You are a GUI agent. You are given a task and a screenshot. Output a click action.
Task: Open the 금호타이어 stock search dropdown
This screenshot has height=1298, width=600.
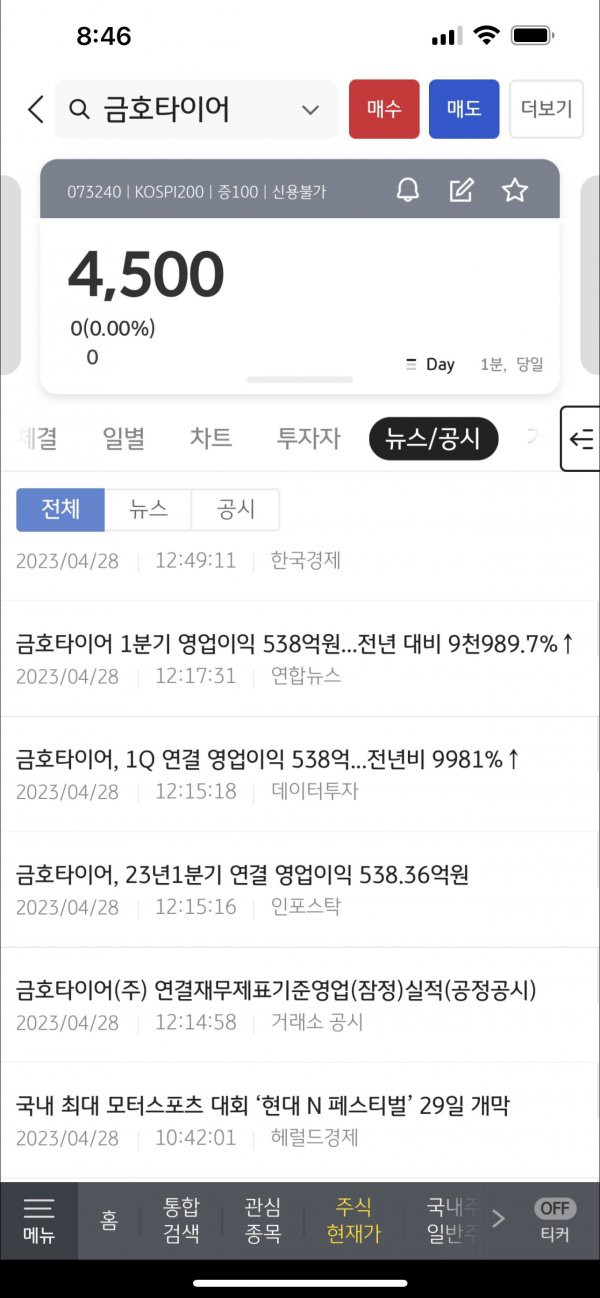click(311, 109)
